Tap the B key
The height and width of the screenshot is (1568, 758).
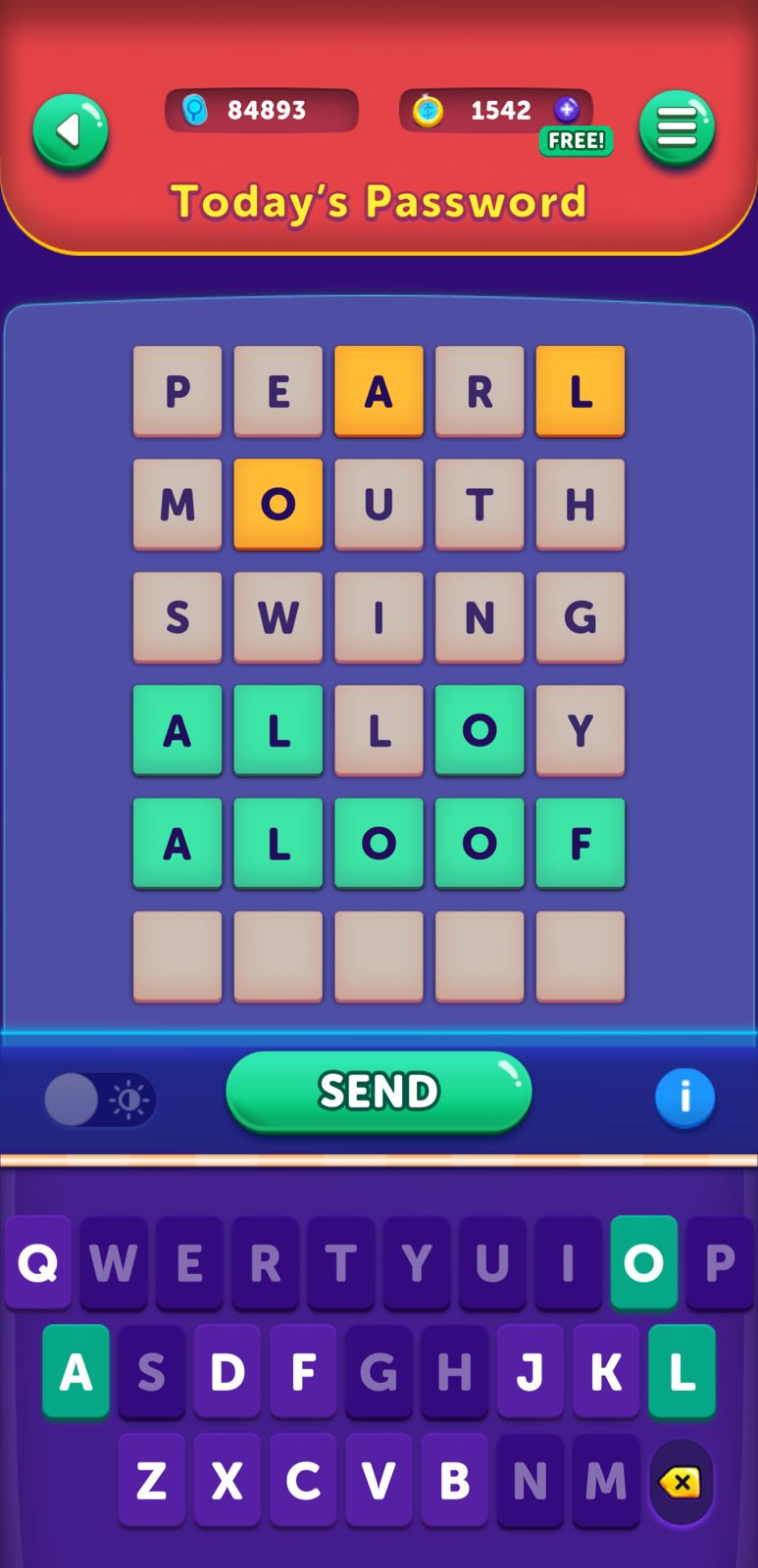[454, 1481]
